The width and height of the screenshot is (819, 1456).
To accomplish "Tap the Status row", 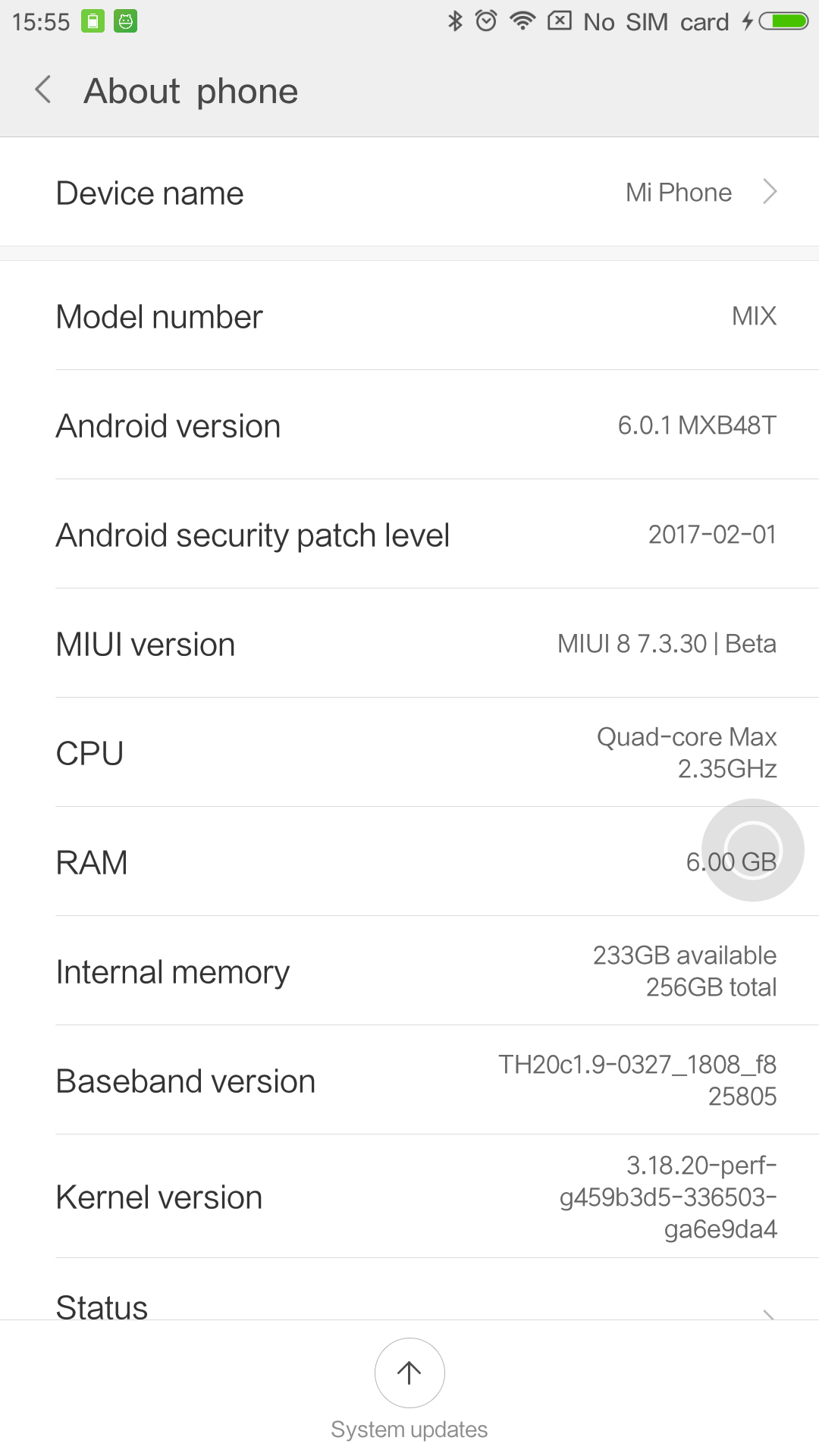I will point(409,1291).
